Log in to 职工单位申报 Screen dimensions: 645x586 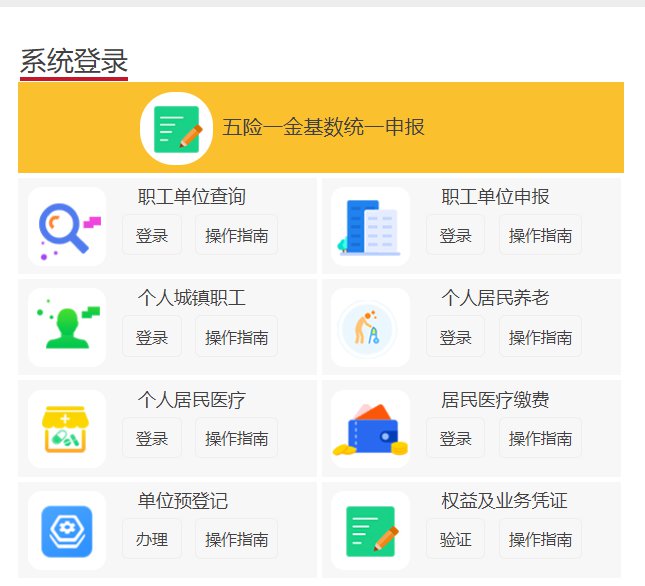click(x=455, y=236)
